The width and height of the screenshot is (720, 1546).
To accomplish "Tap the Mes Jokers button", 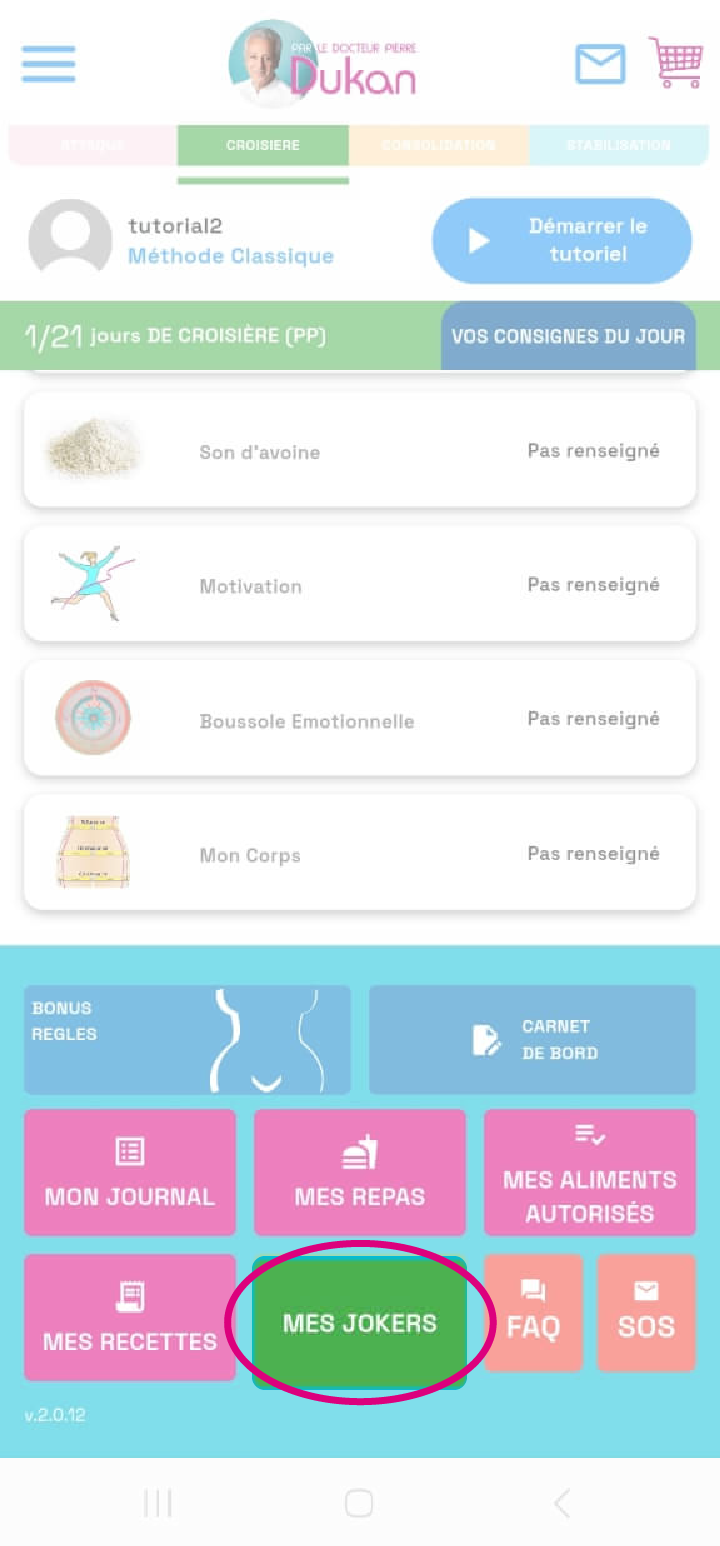I will click(360, 1322).
